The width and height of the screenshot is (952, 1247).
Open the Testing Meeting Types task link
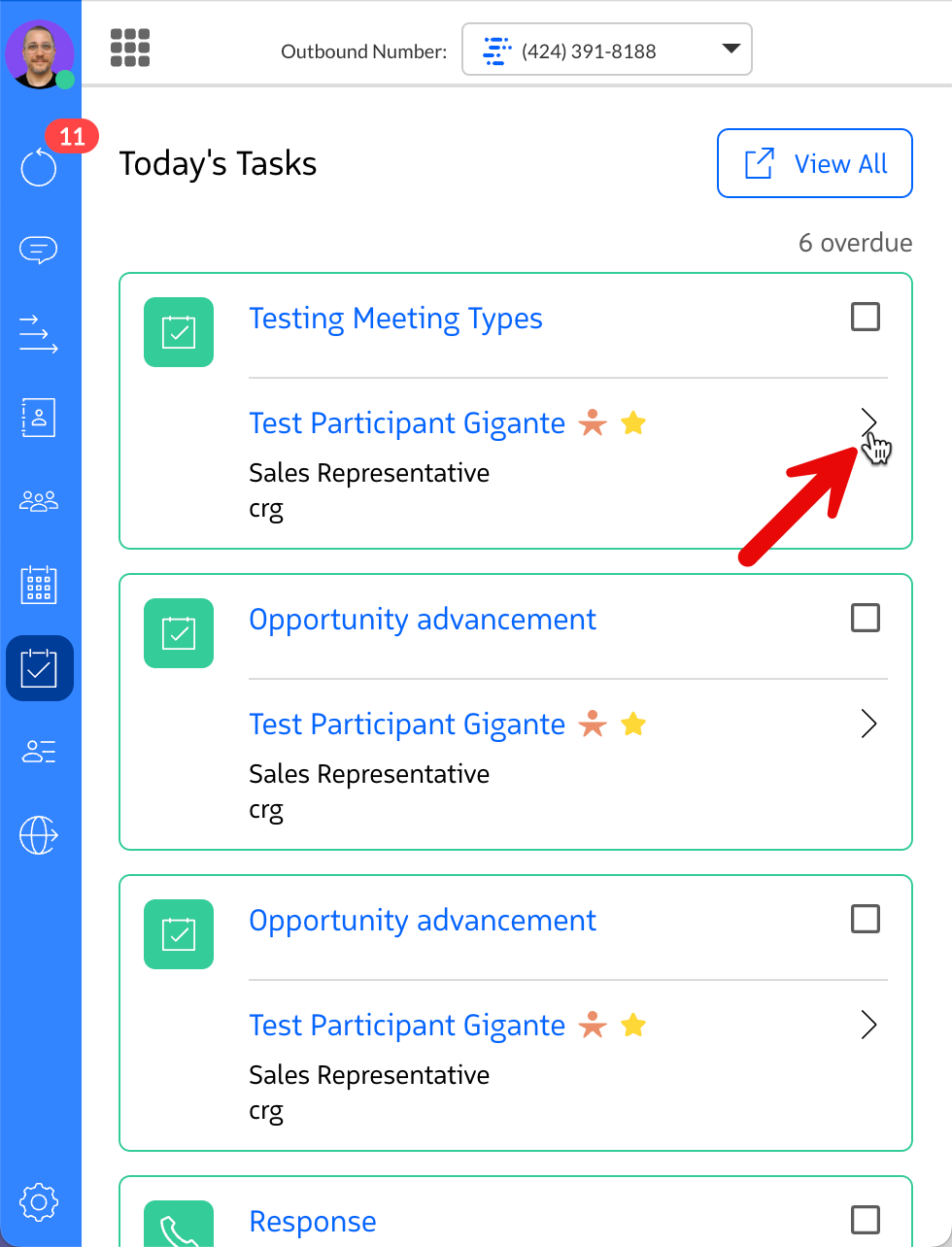pyautogui.click(x=395, y=319)
